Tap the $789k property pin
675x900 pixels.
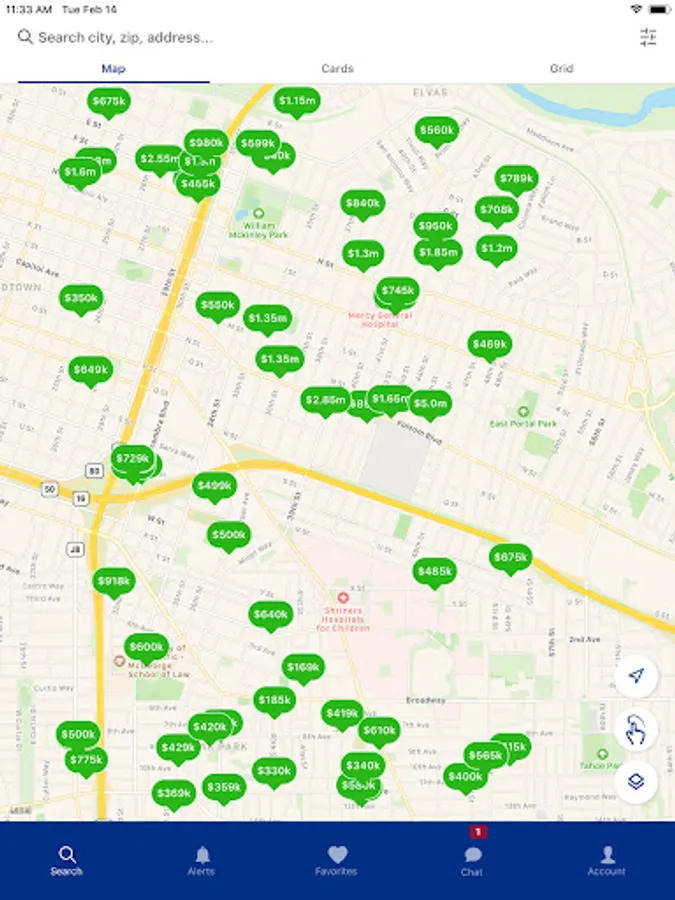click(517, 180)
